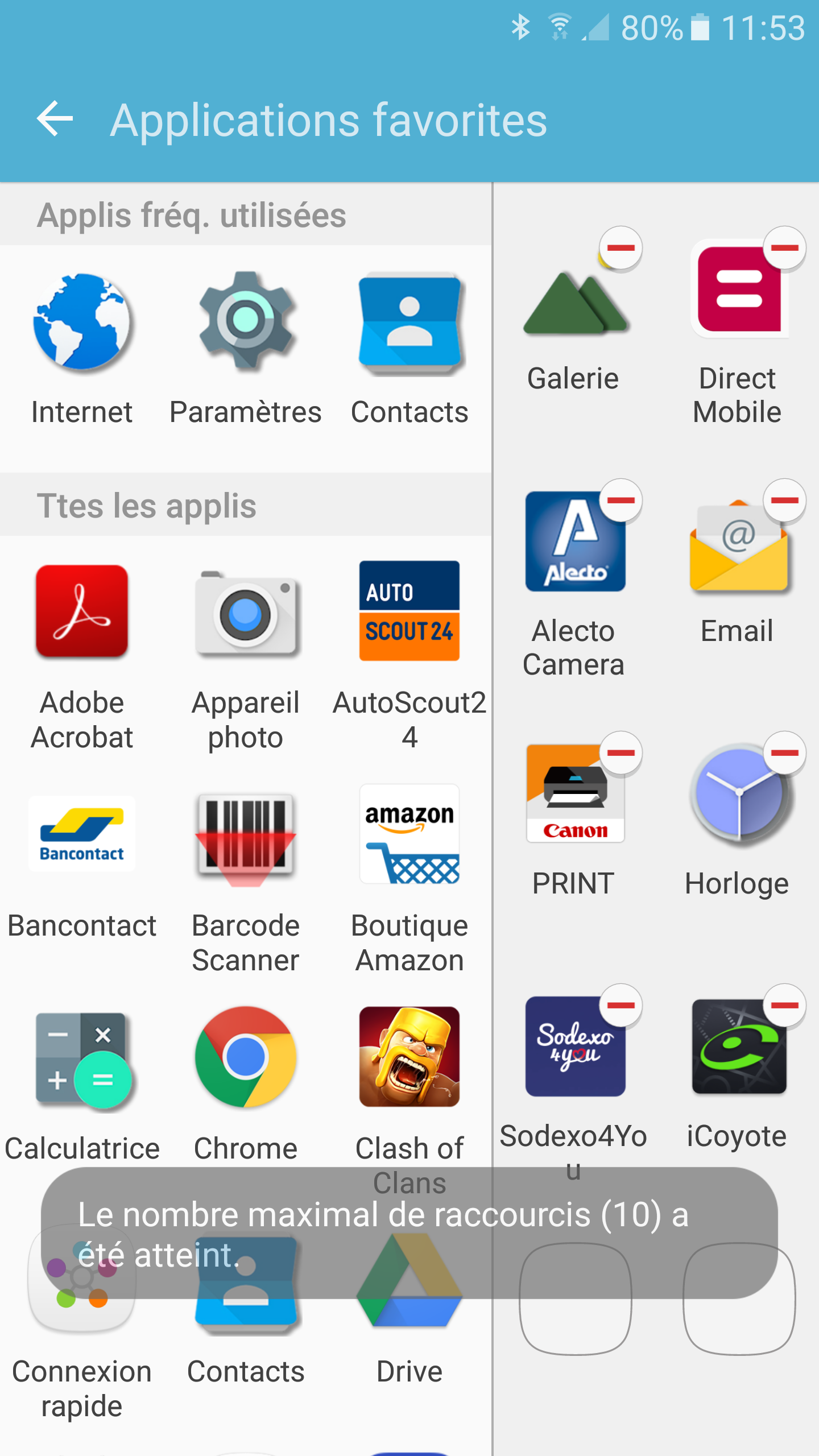
Task: Remove Canon PRINT from favorites
Action: coord(621,754)
